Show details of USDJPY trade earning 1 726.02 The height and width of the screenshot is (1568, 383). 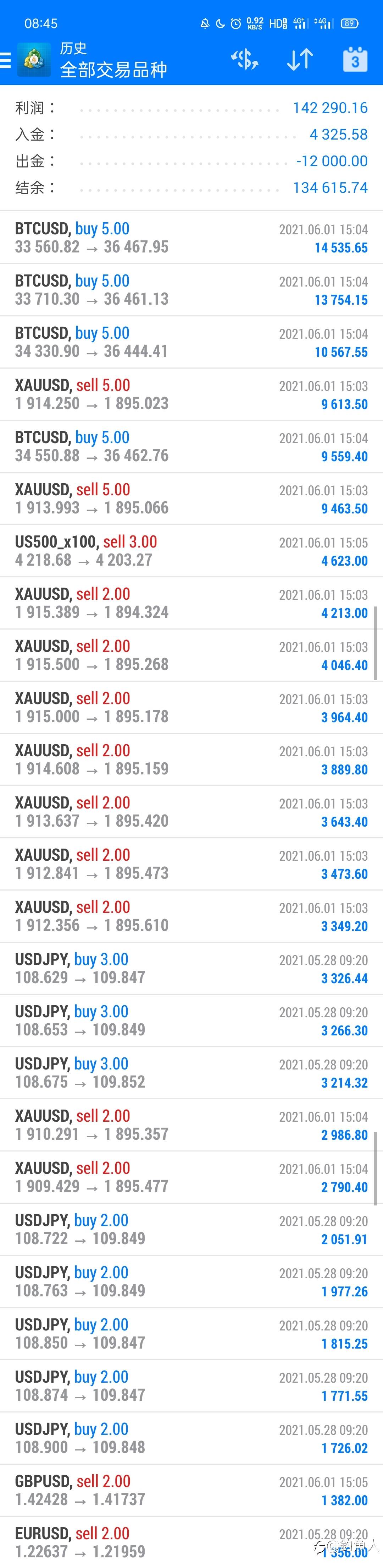(191, 1438)
